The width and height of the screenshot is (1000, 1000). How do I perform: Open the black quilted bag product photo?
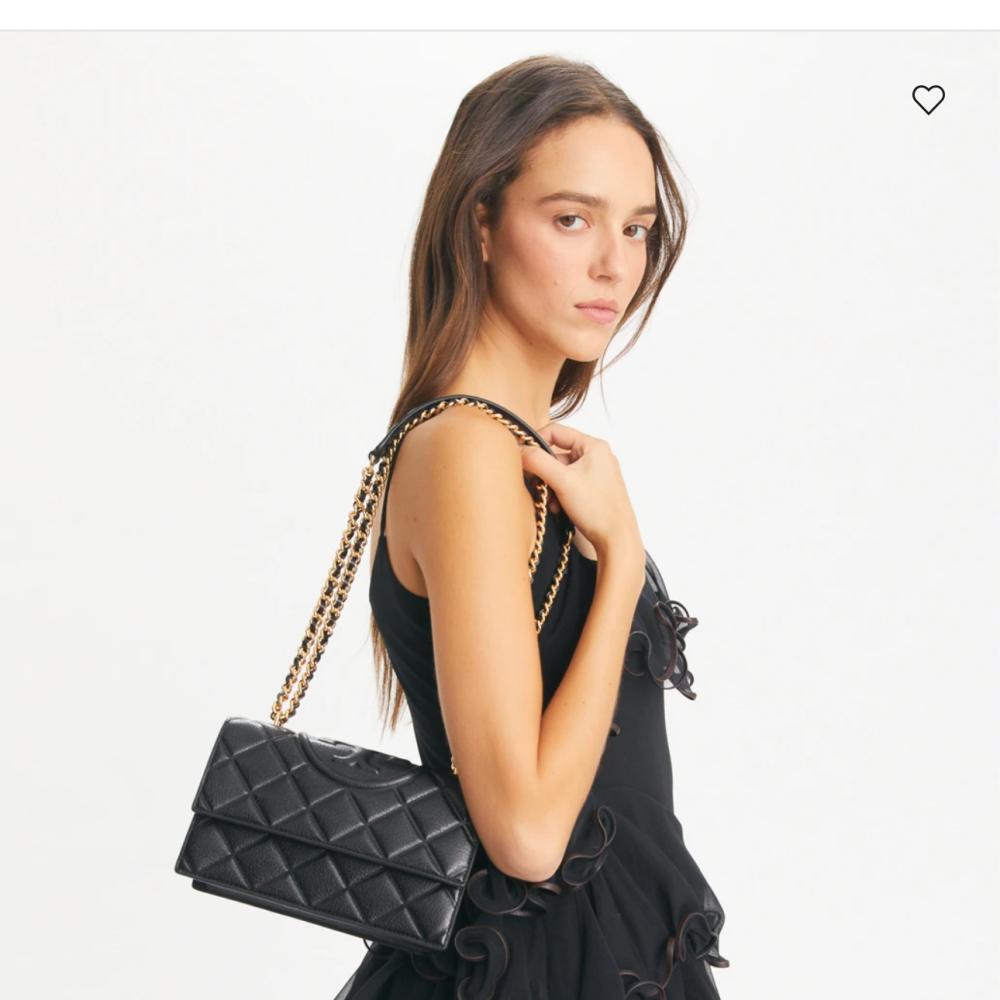pyautogui.click(x=500, y=520)
